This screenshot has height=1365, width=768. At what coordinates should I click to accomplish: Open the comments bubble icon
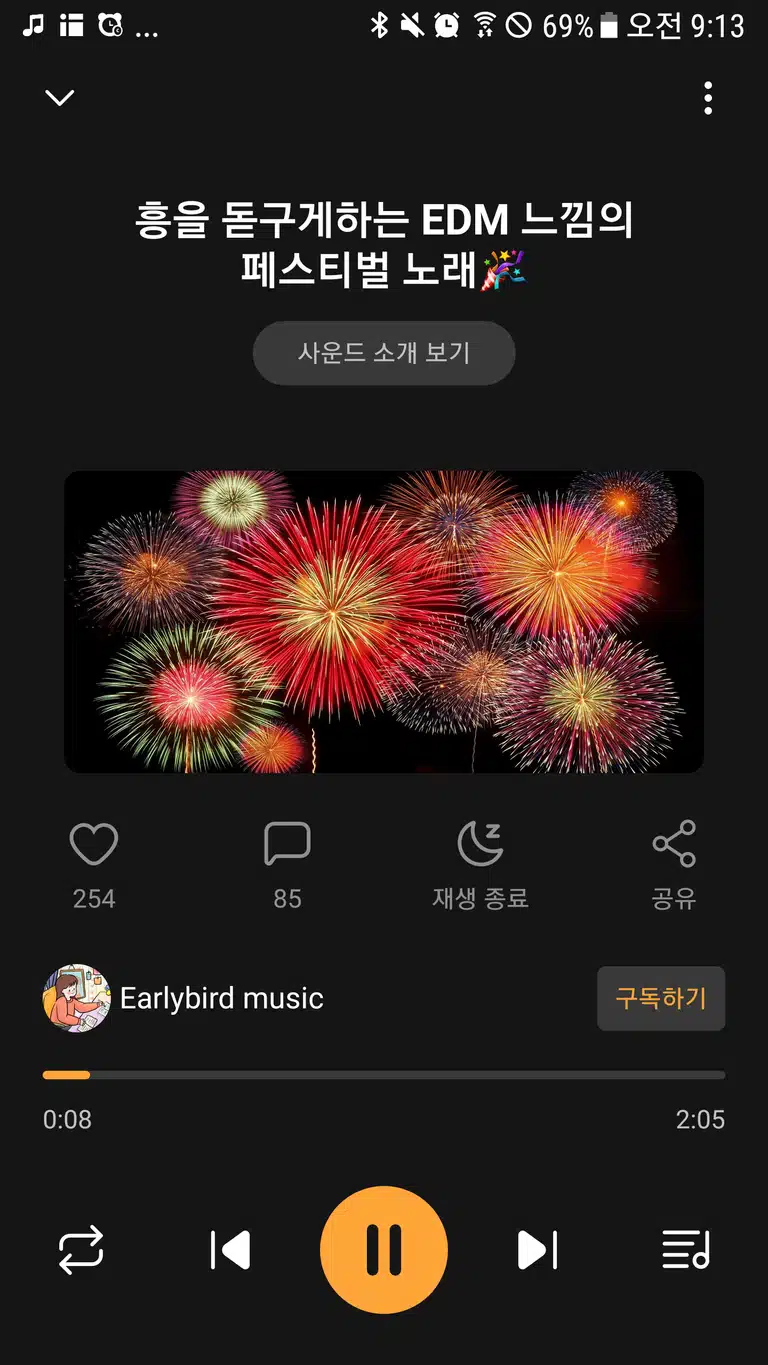[x=287, y=845]
